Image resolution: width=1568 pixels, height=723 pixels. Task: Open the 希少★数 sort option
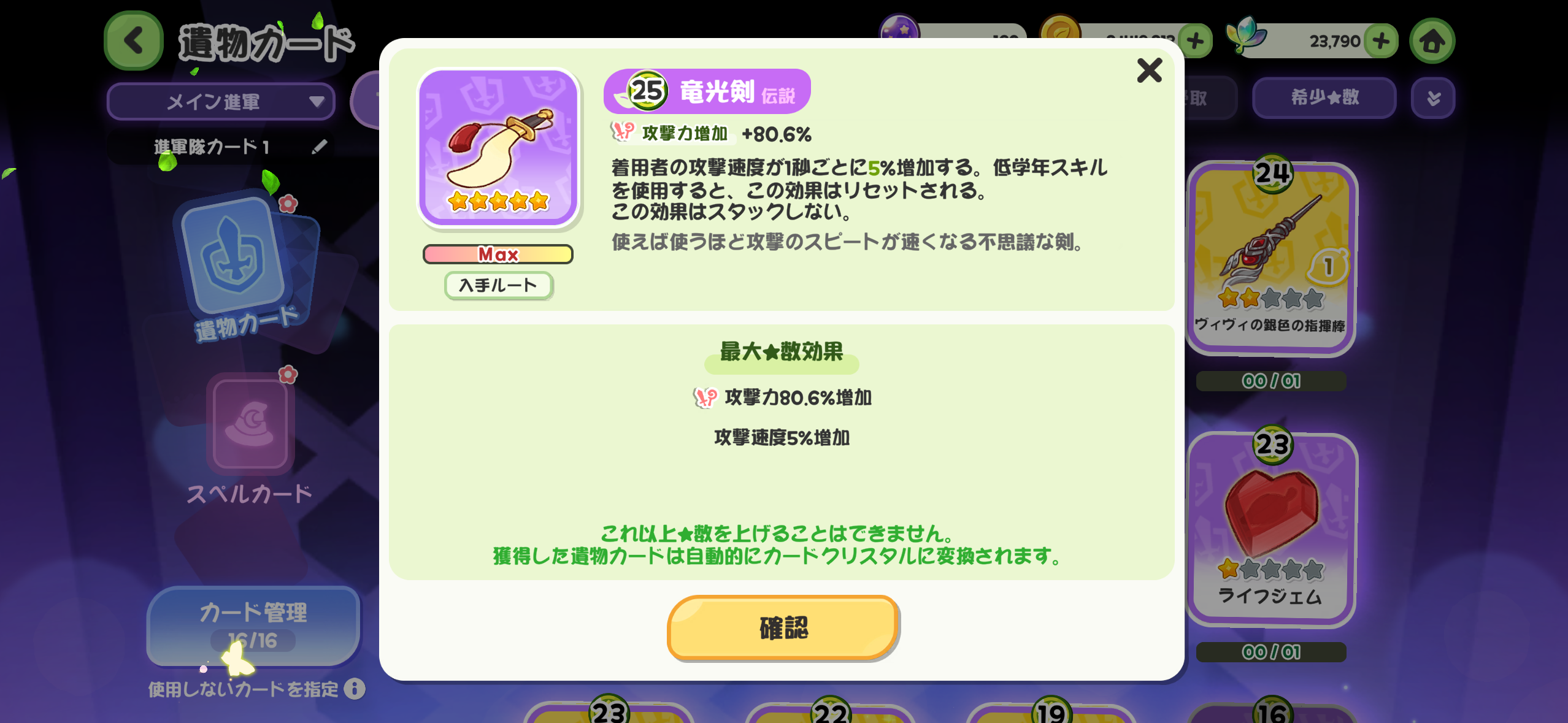(x=1324, y=98)
